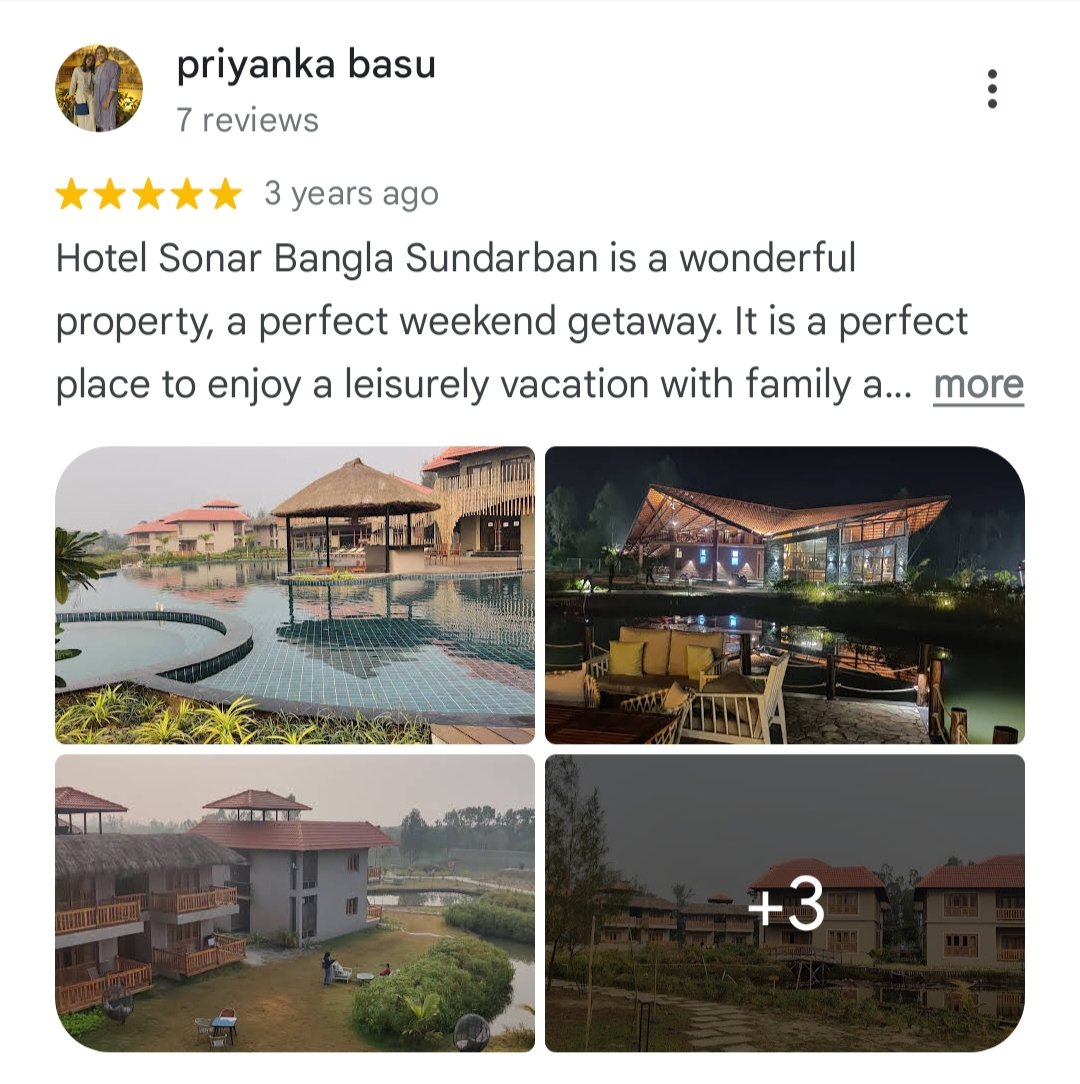The image size is (1080, 1084).
Task: Open reviewer name priyanka basu
Action: 306,66
